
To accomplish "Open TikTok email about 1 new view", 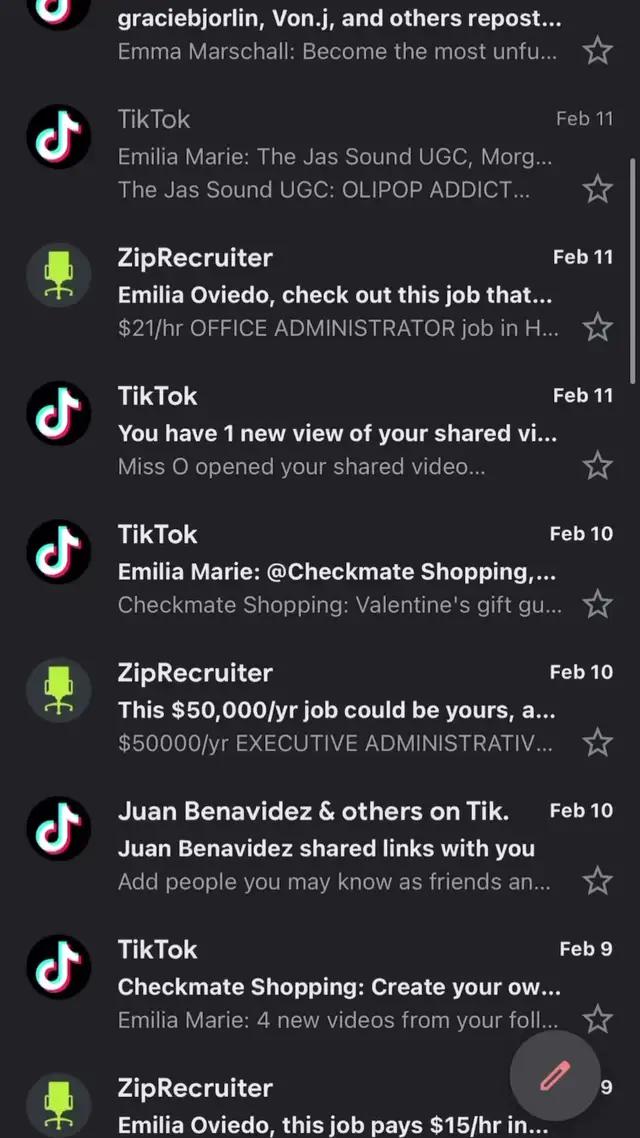I will click(335, 433).
